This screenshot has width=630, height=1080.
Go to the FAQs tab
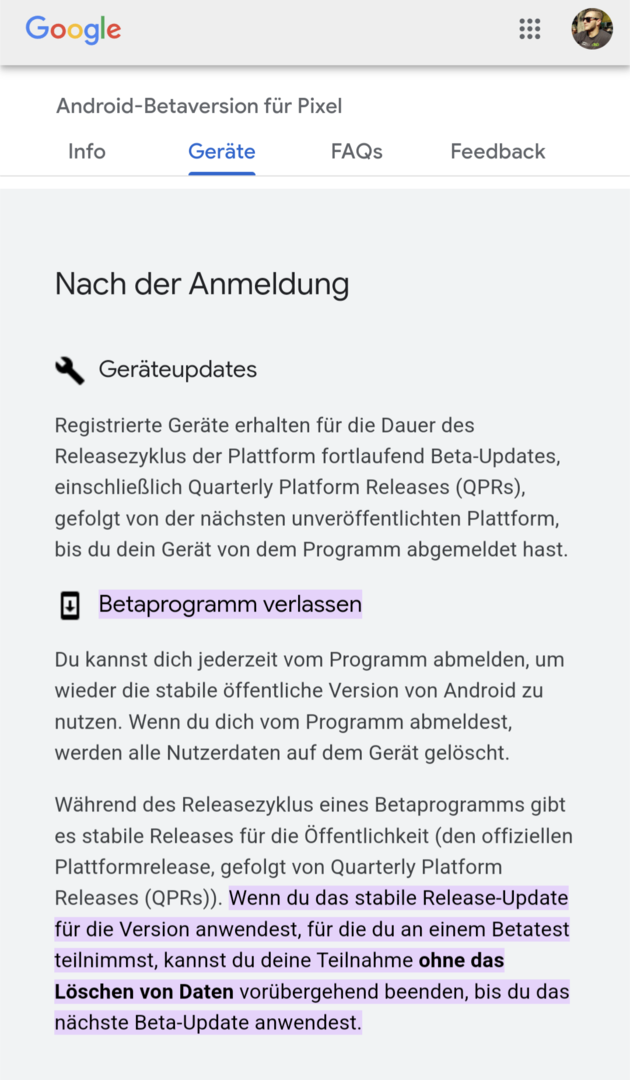tap(357, 152)
